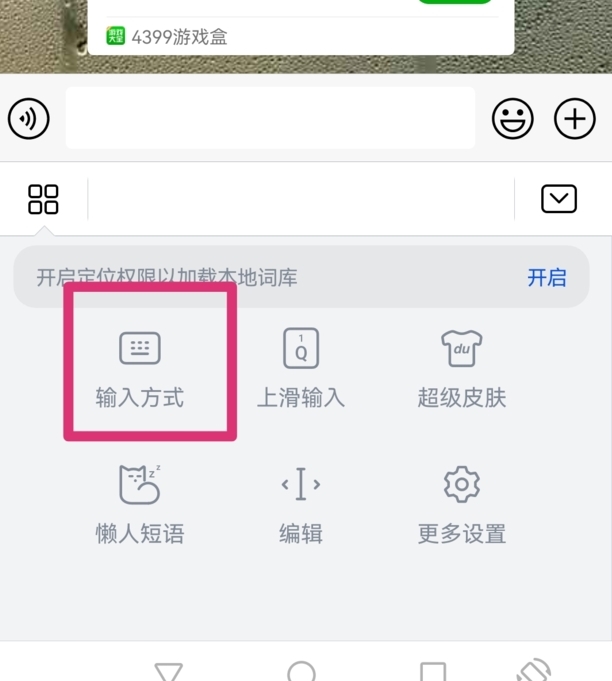The width and height of the screenshot is (612, 681).
Task: Open the 编辑 editing tools
Action: pyautogui.click(x=301, y=503)
